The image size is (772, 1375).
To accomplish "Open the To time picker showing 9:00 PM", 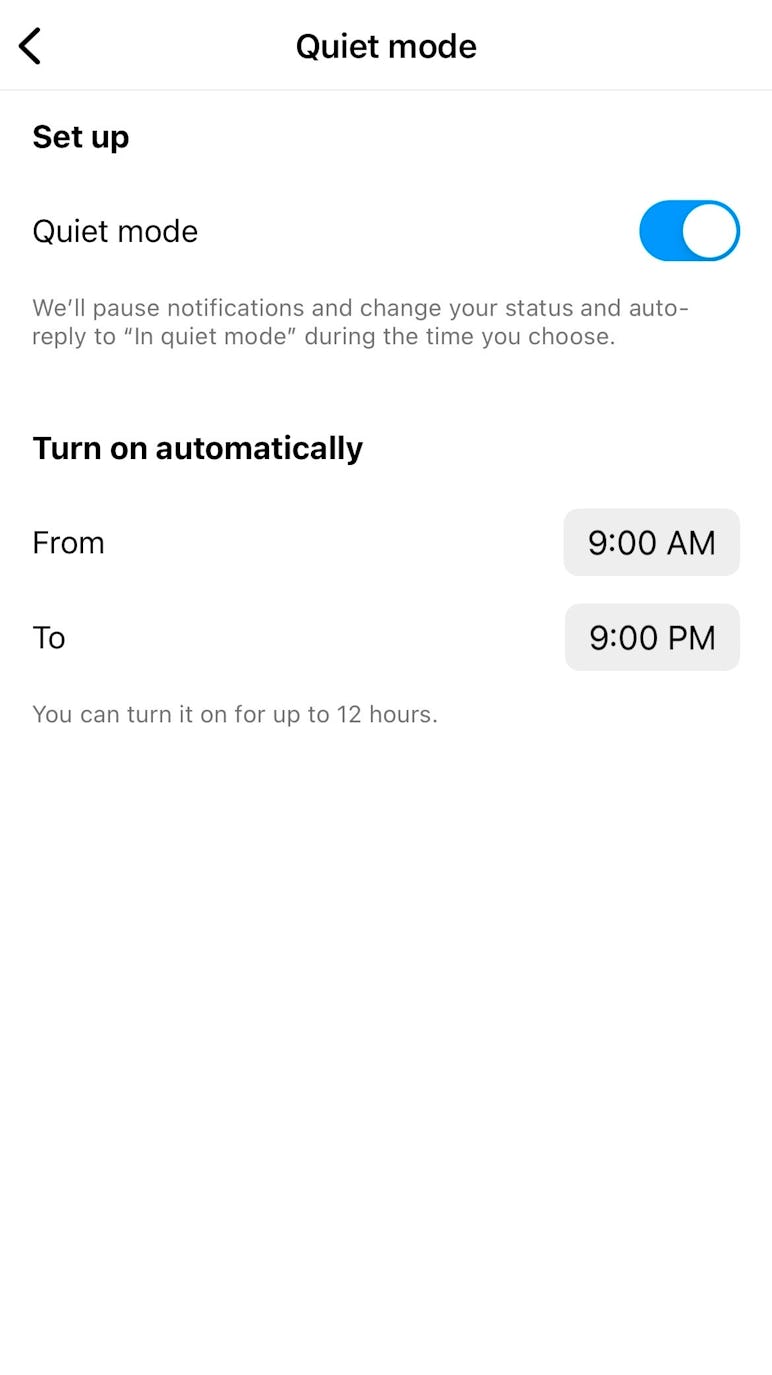I will click(651, 637).
